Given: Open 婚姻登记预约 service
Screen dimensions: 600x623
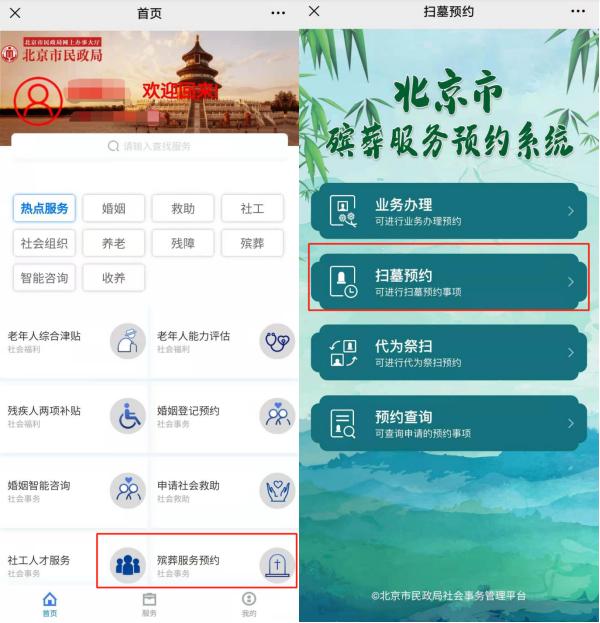Looking at the screenshot, I should click(x=224, y=415).
